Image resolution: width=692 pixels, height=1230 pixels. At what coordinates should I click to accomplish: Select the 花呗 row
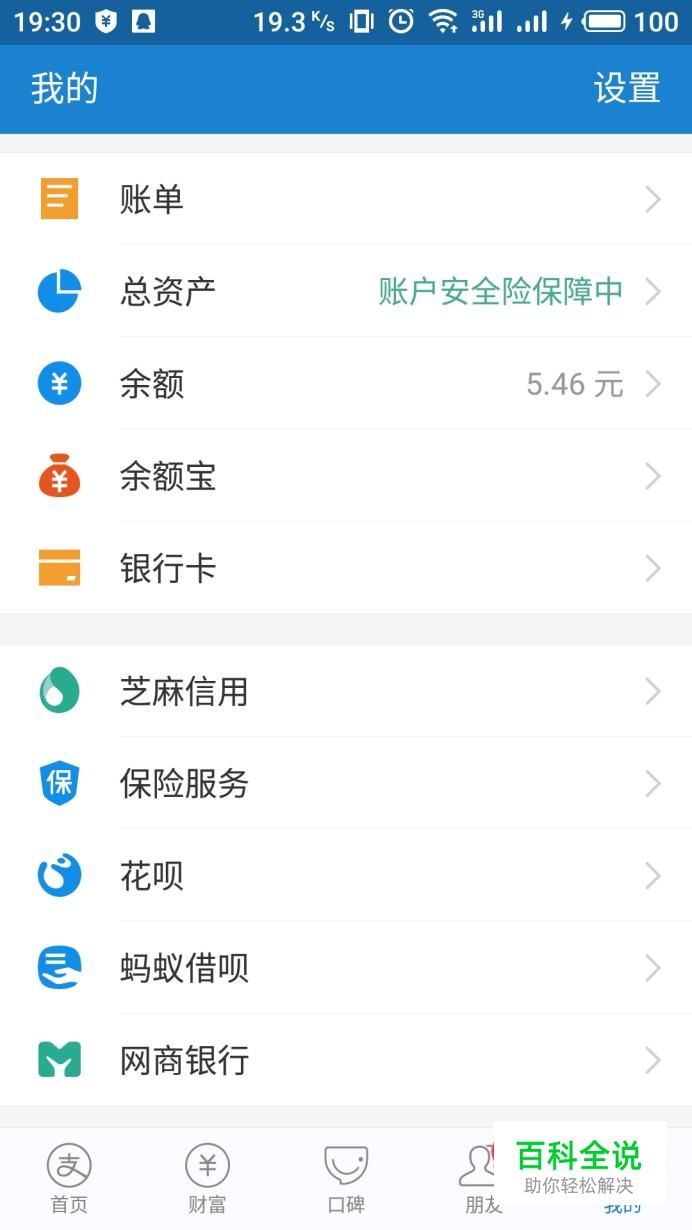346,876
